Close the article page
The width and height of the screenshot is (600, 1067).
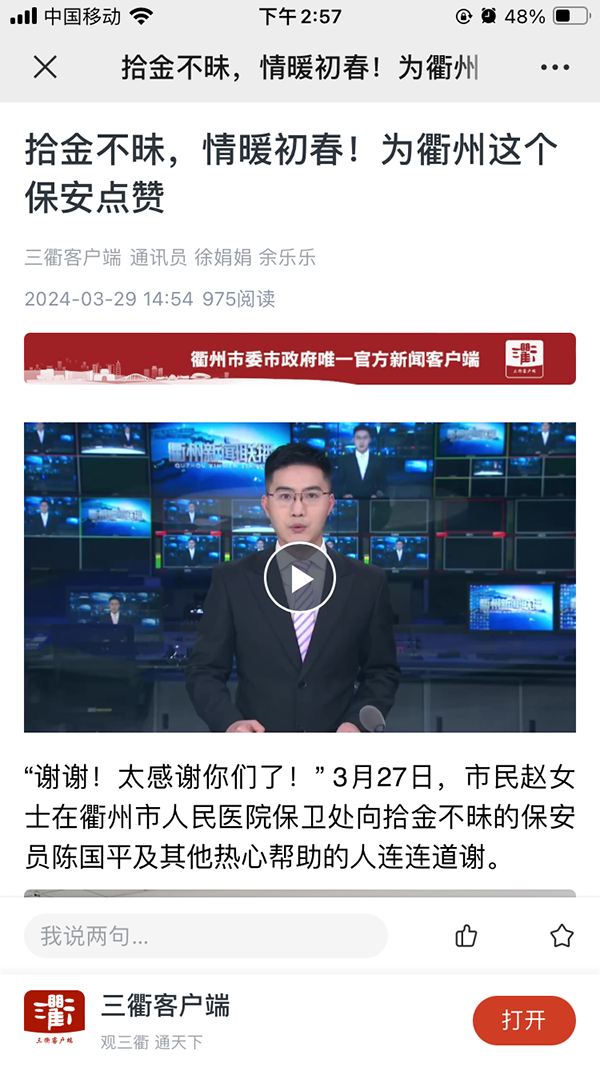[x=45, y=67]
